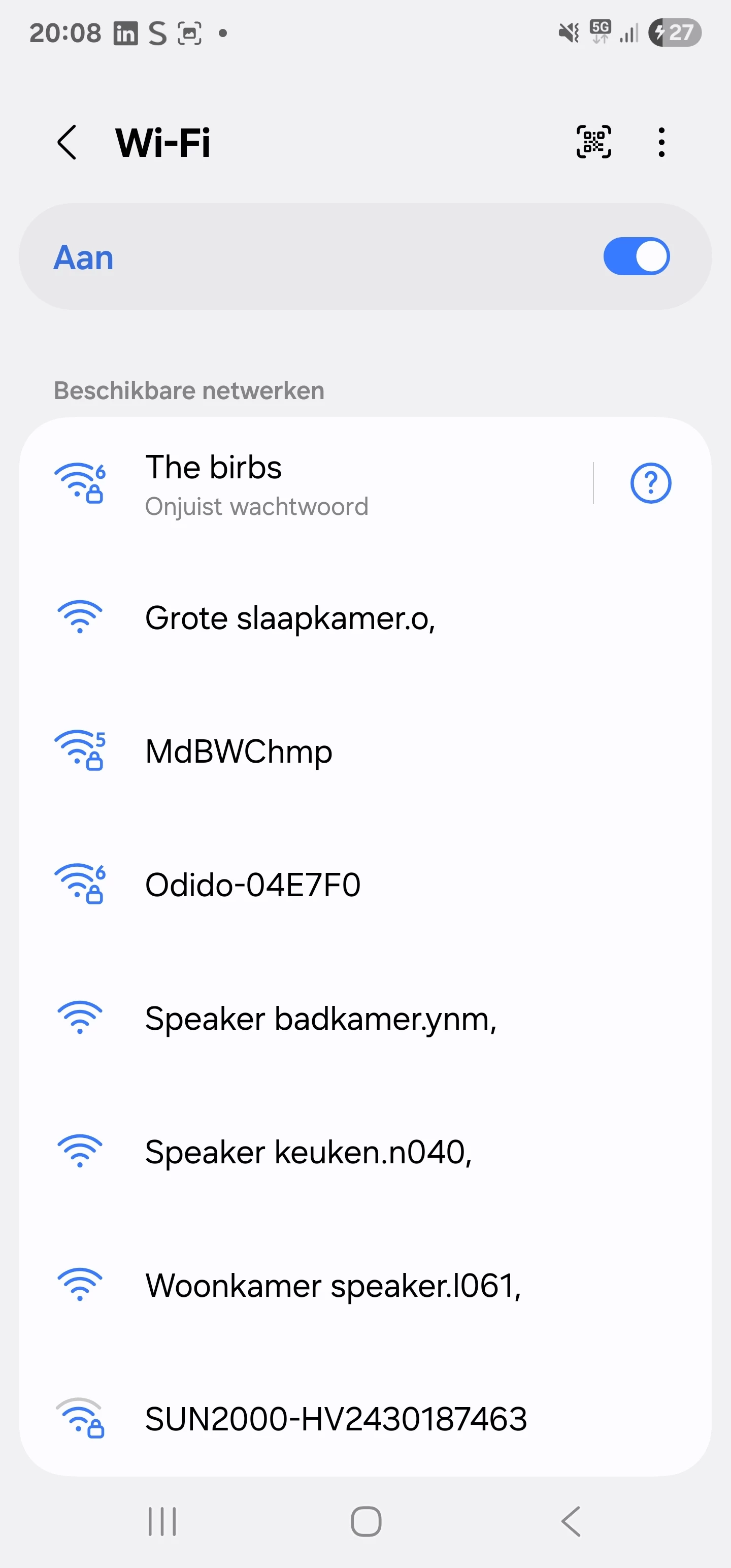731x1568 pixels.
Task: Open the SUN2000-HV2430187463 network
Action: 336,1419
